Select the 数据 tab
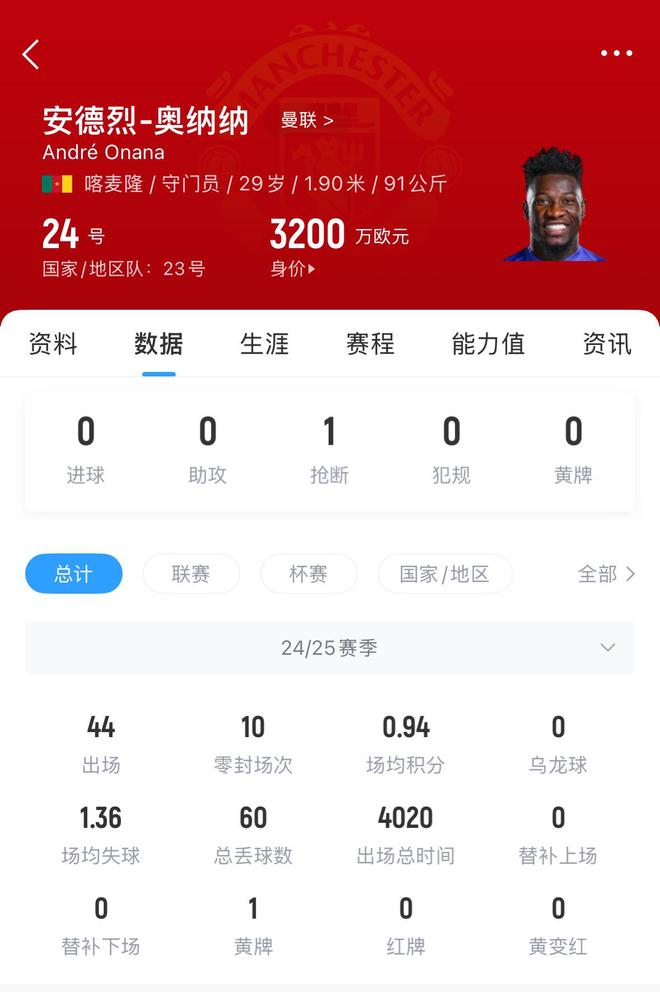The image size is (660, 992). tap(158, 344)
